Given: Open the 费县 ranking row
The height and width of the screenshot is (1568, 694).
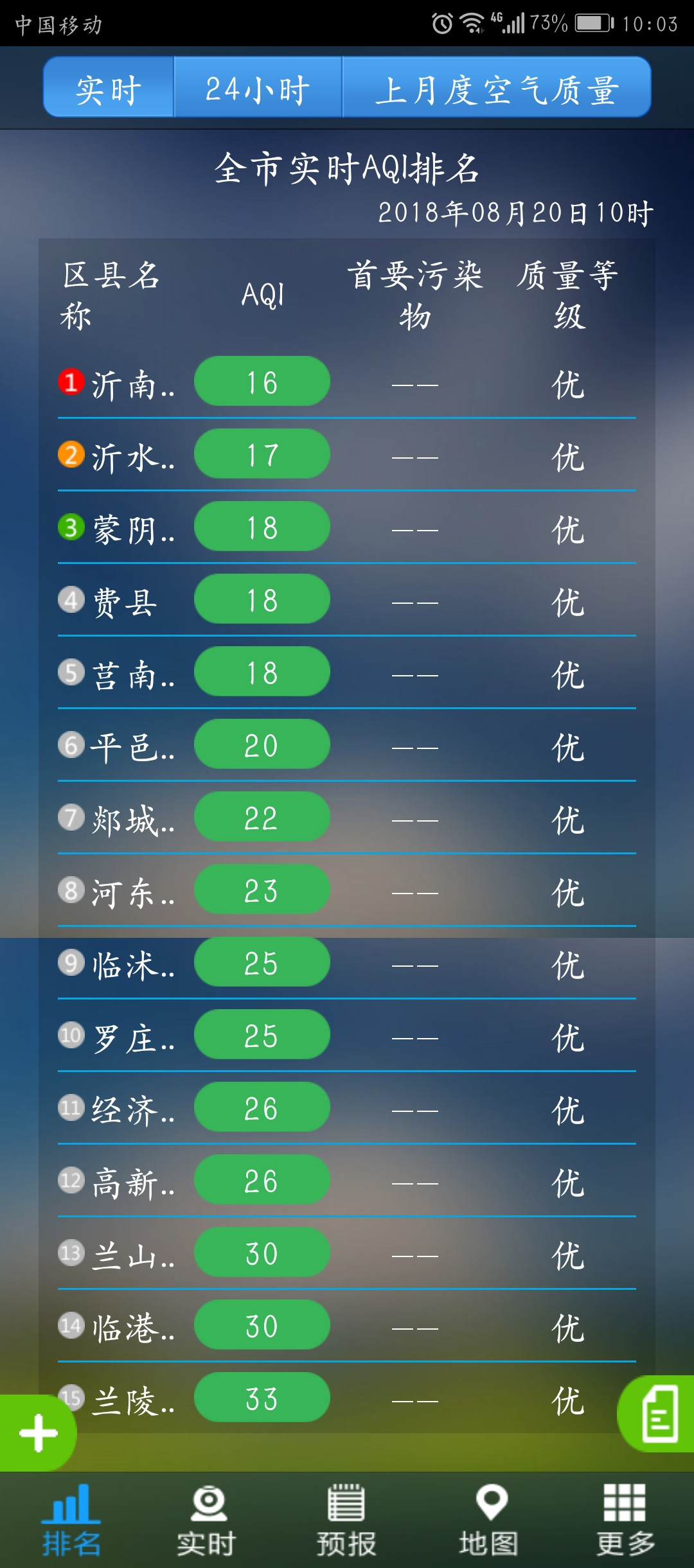Looking at the screenshot, I should [347, 601].
